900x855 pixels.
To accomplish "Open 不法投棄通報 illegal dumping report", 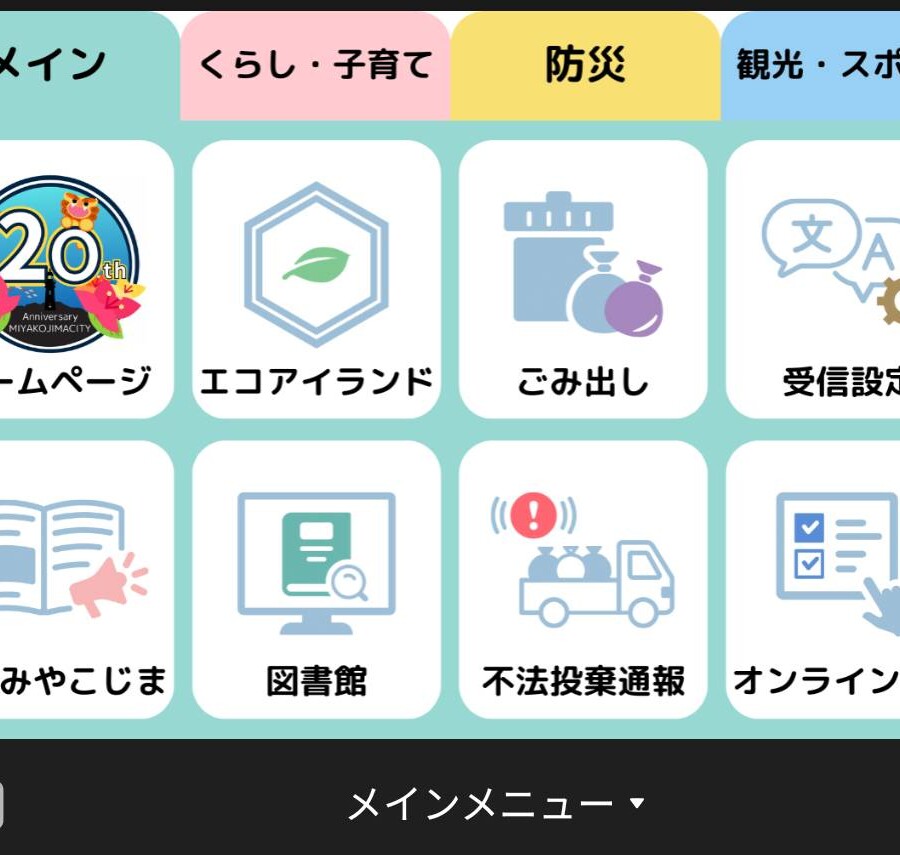I will click(x=583, y=580).
